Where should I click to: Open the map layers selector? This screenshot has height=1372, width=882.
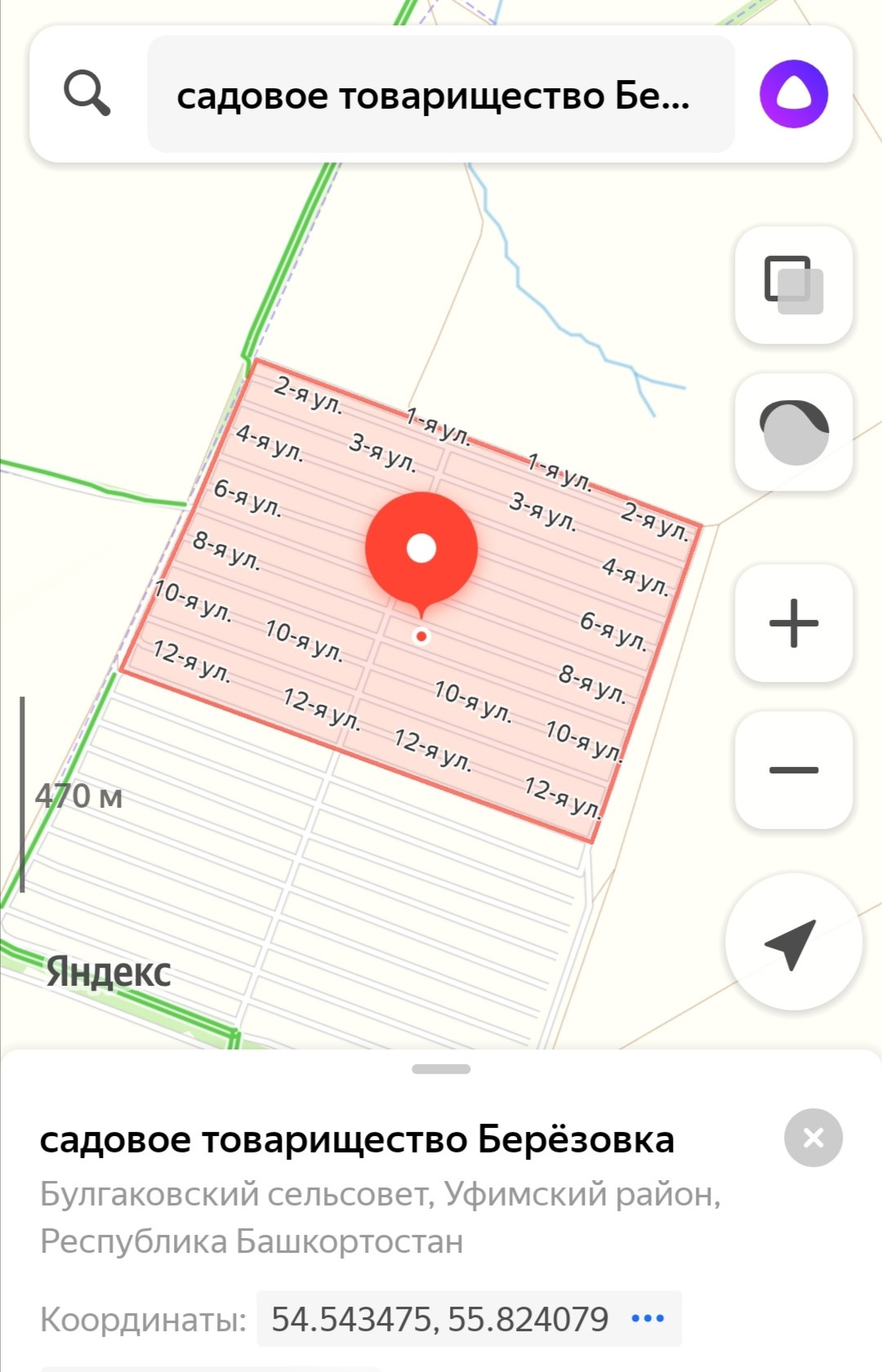click(x=794, y=285)
